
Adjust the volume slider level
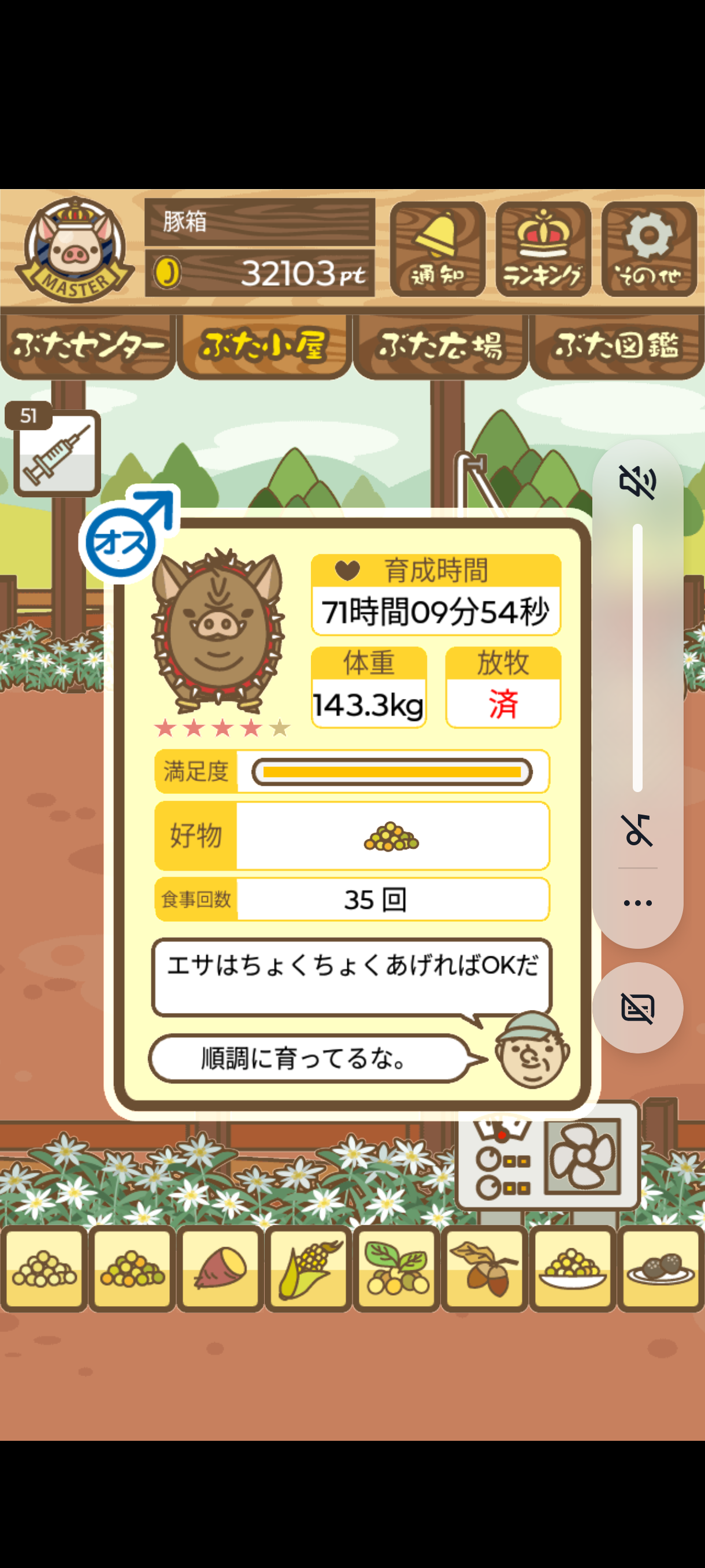(x=637, y=657)
